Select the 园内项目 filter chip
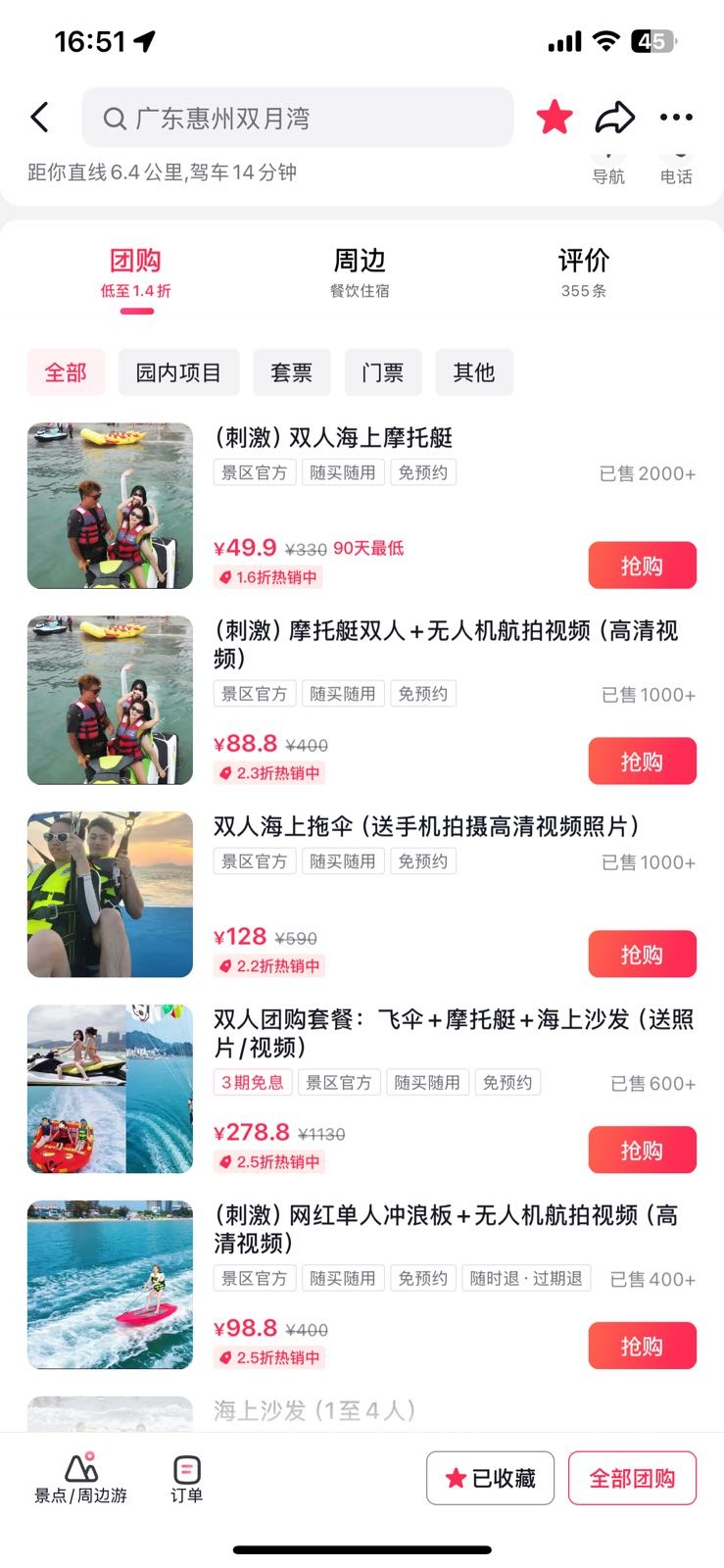The image size is (724, 1568). coord(178,372)
